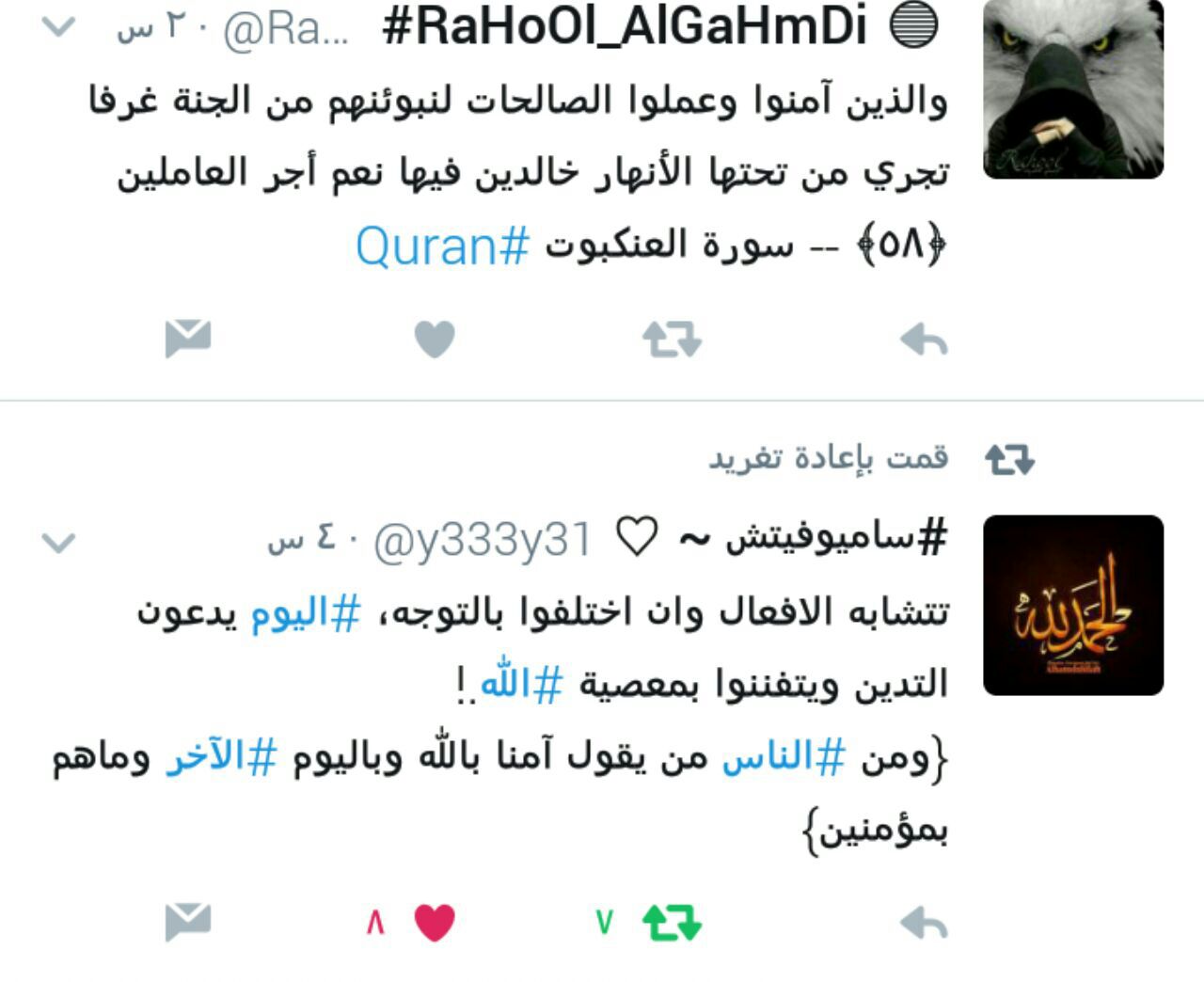Screen dimensions: 1204x982
Task: Reply to RaHoOl_AlGaHmDi's tweet
Action: click(x=924, y=341)
